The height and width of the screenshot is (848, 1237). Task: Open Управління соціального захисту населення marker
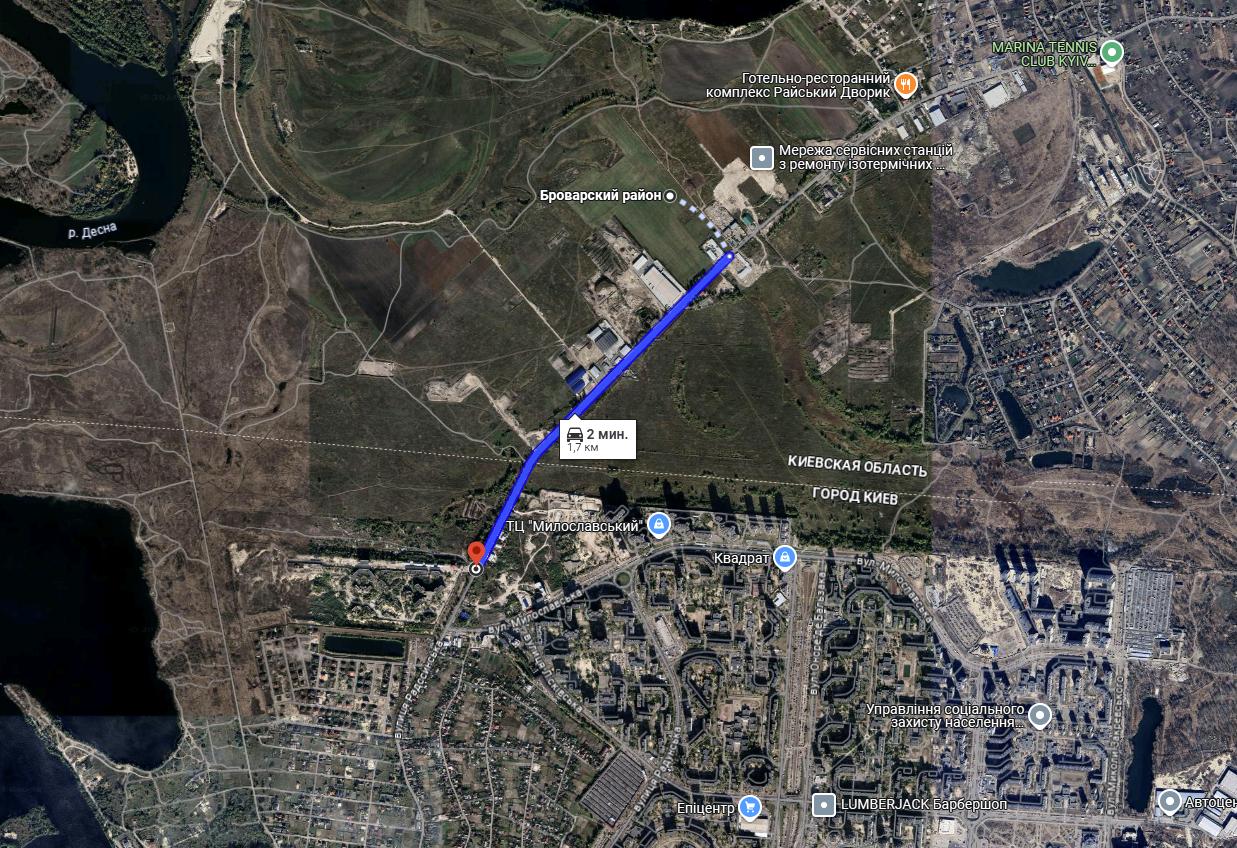[1040, 716]
